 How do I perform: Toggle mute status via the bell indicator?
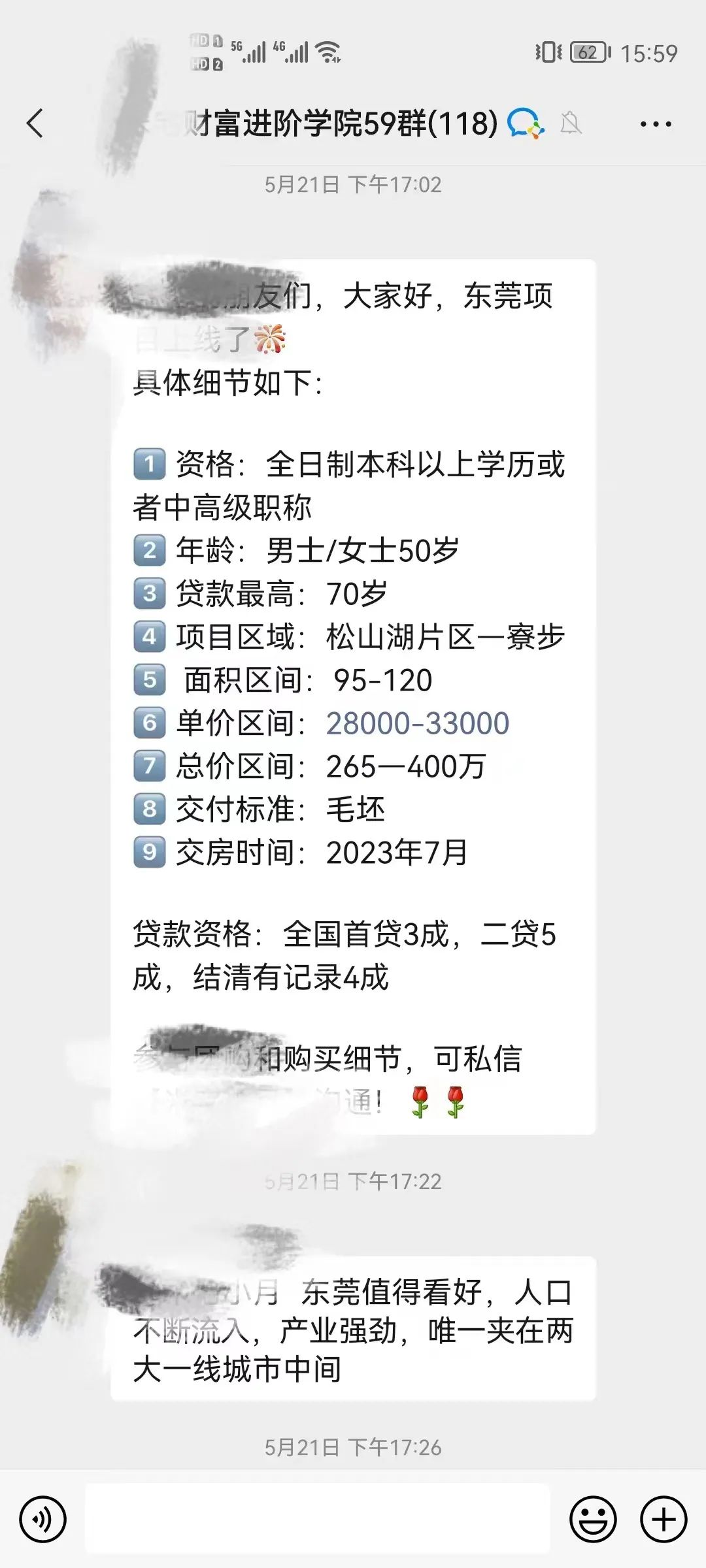coord(571,123)
